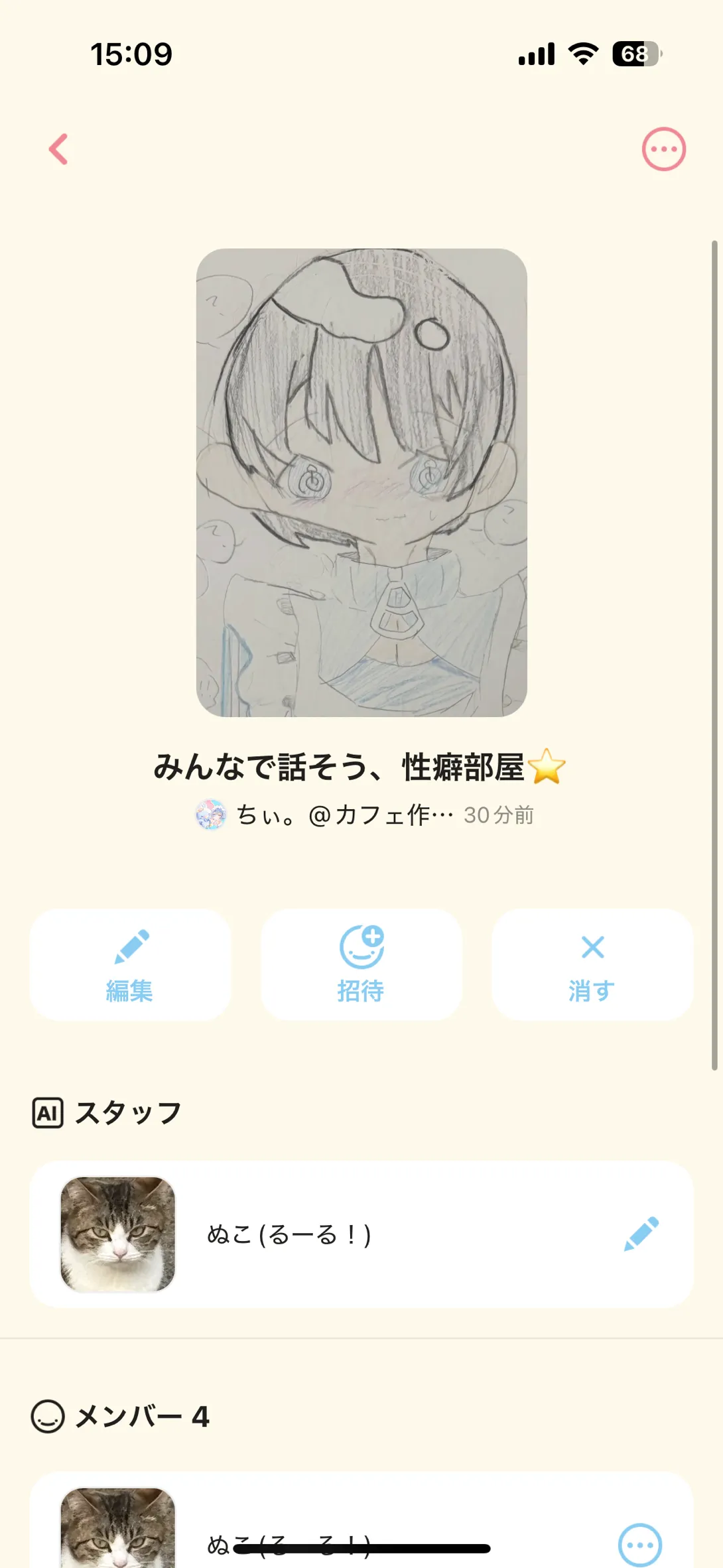Edit the staff ぬこ(るーる！) with pencil icon

click(641, 1234)
